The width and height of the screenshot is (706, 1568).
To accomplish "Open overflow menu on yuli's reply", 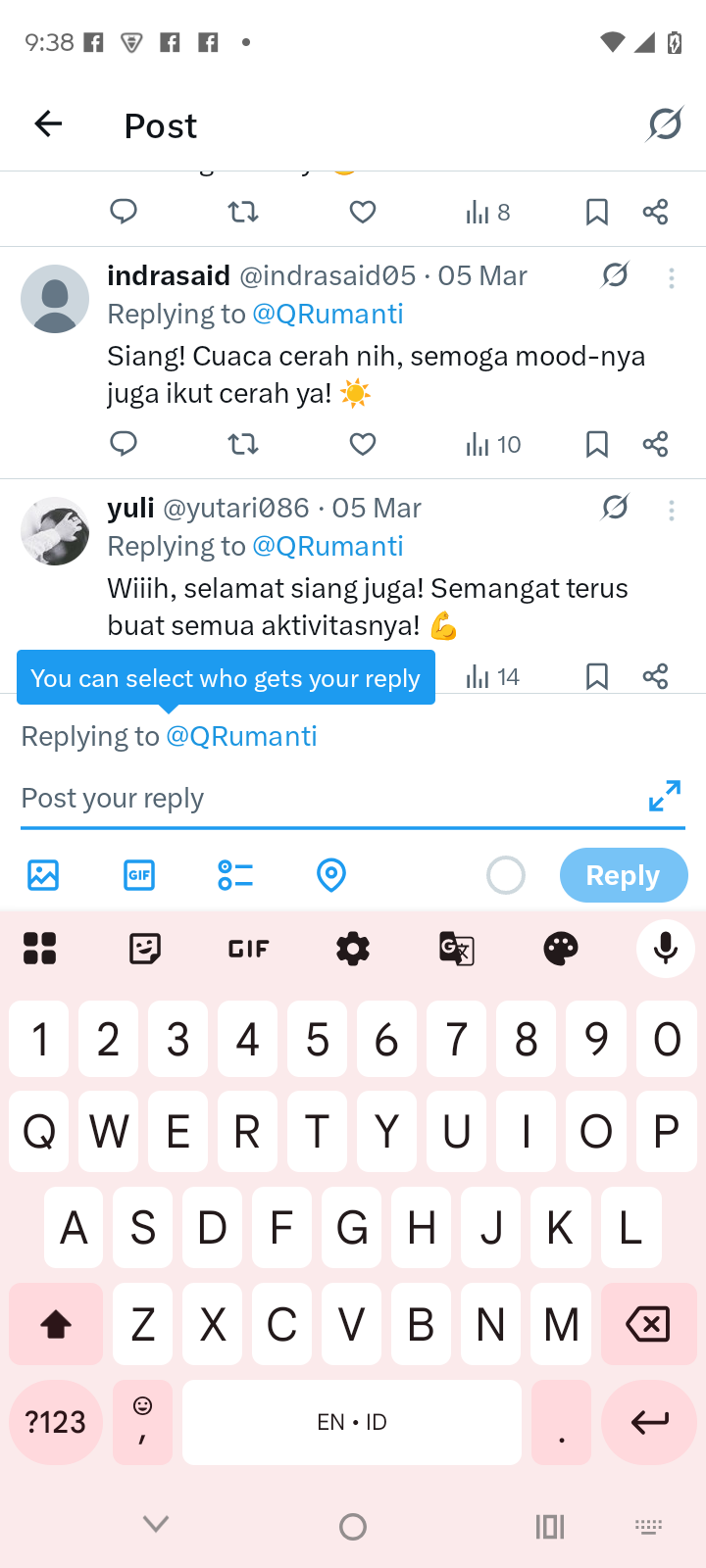I will (x=672, y=510).
